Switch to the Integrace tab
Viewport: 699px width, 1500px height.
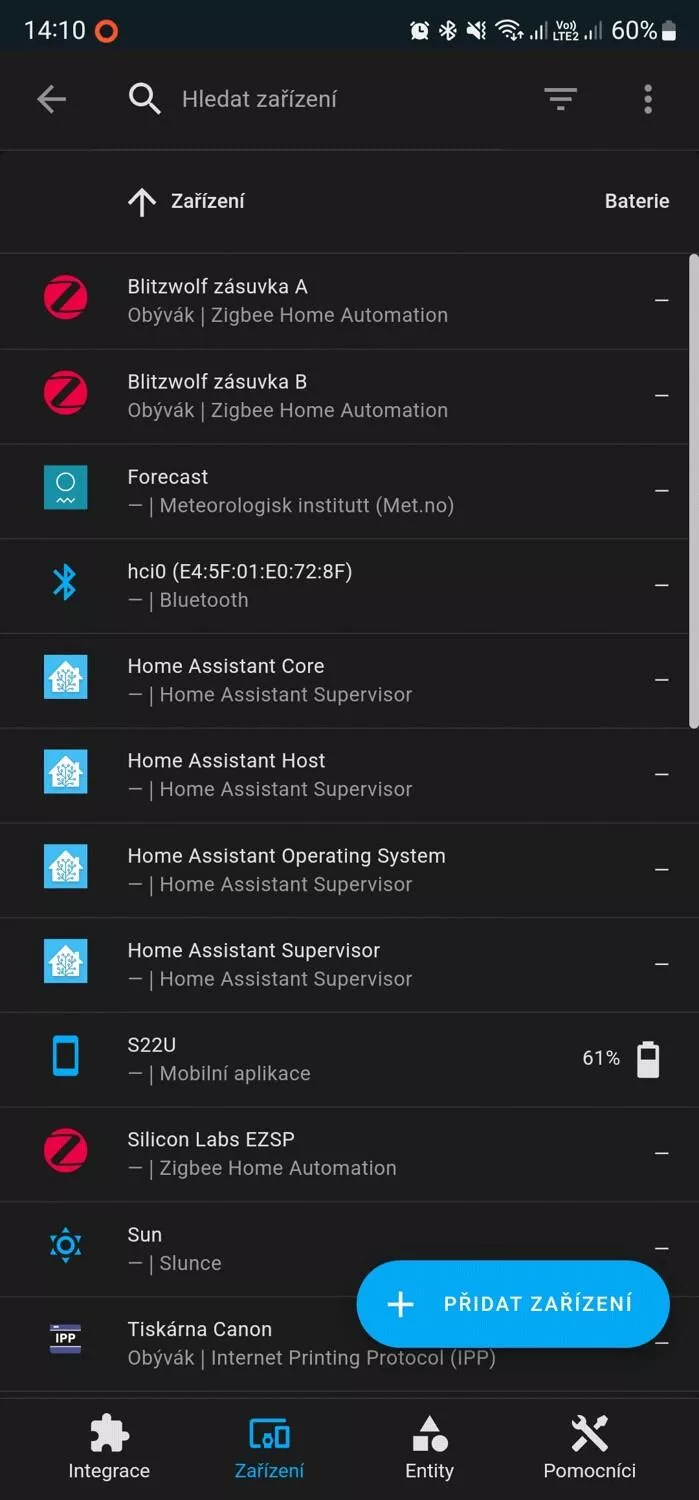click(109, 1447)
